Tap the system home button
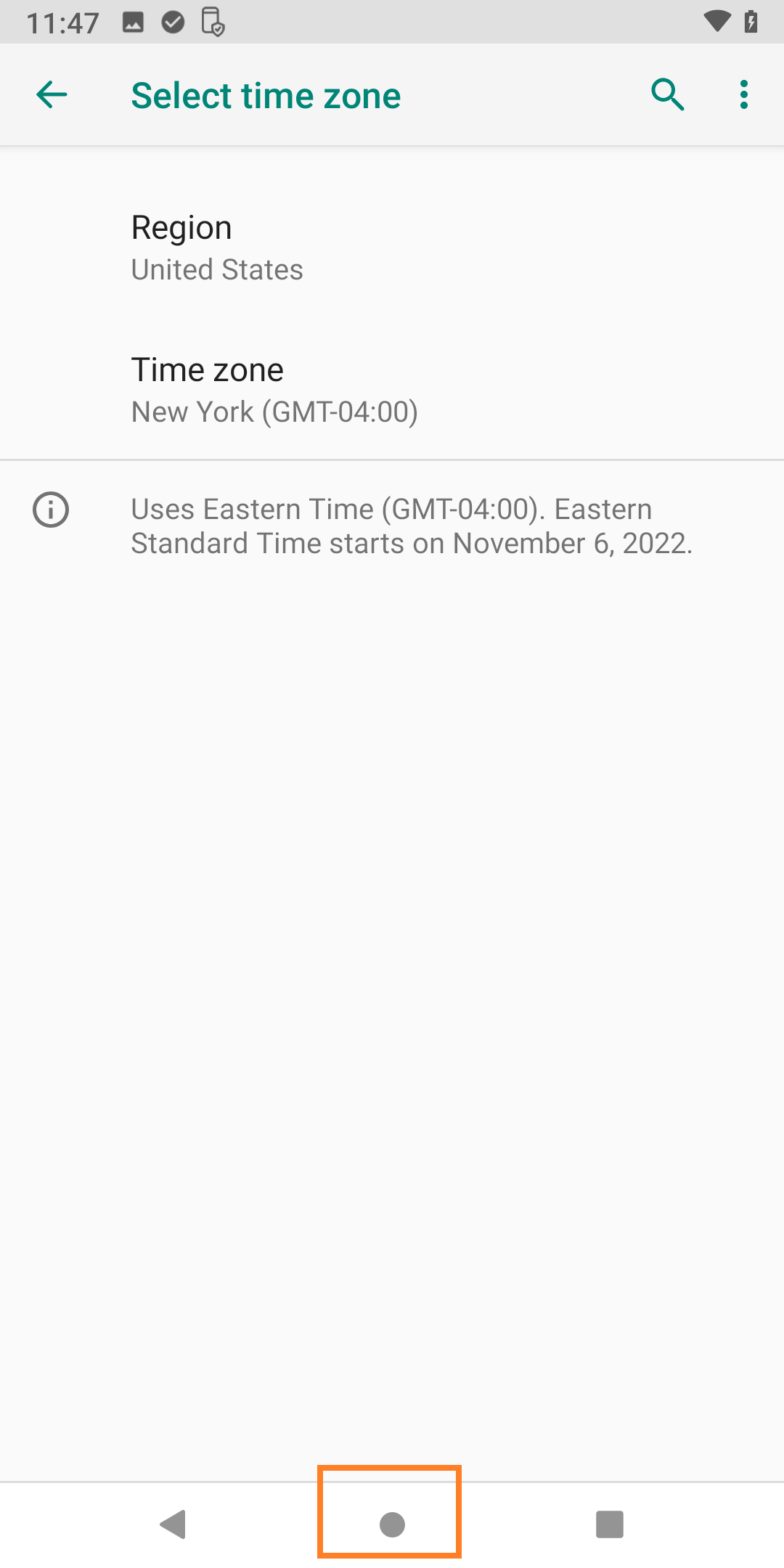Screen dimensions: 784x1568 [x=391, y=1524]
